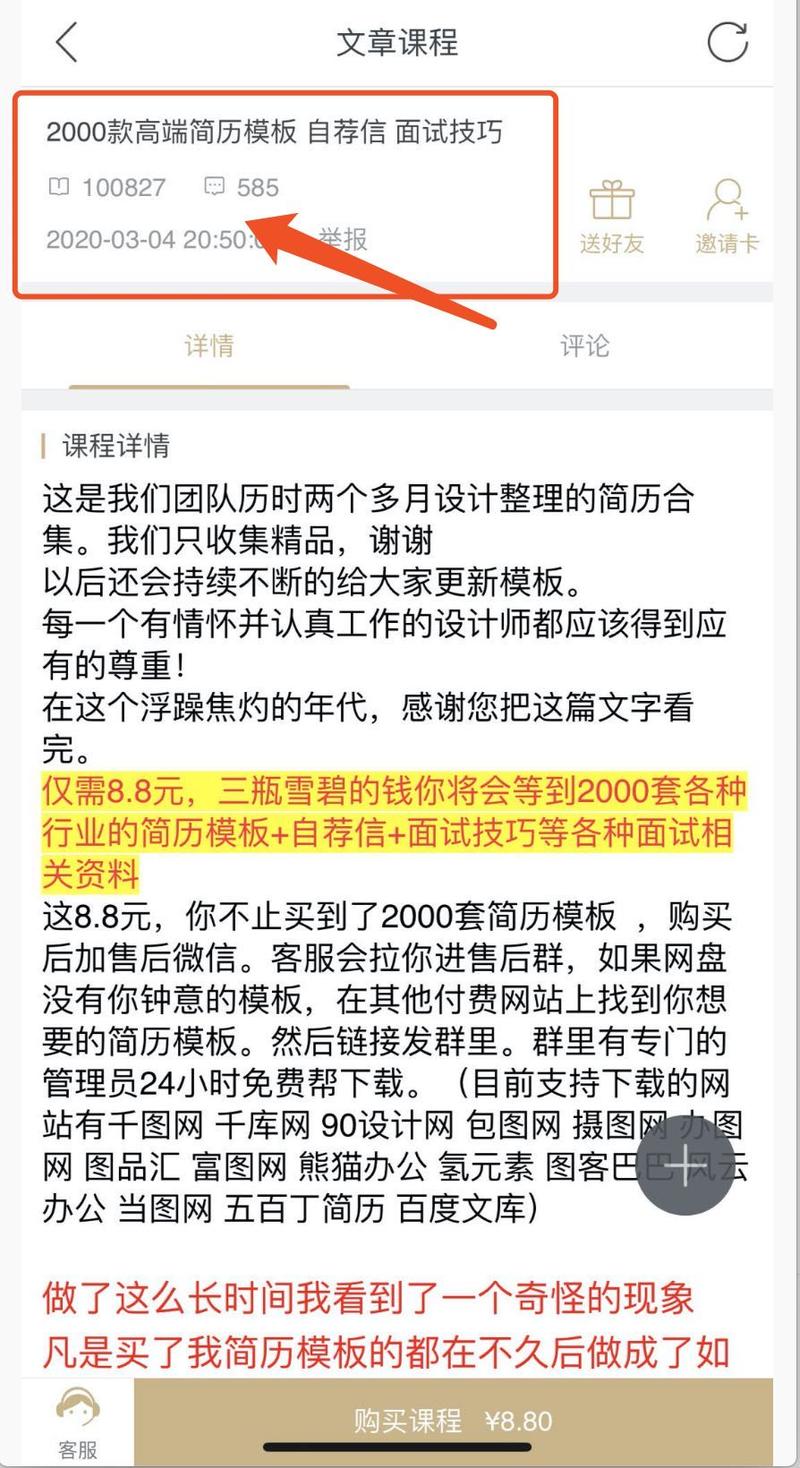Navigate back using the left chevron arrow
This screenshot has width=800, height=1468.
[x=64, y=42]
